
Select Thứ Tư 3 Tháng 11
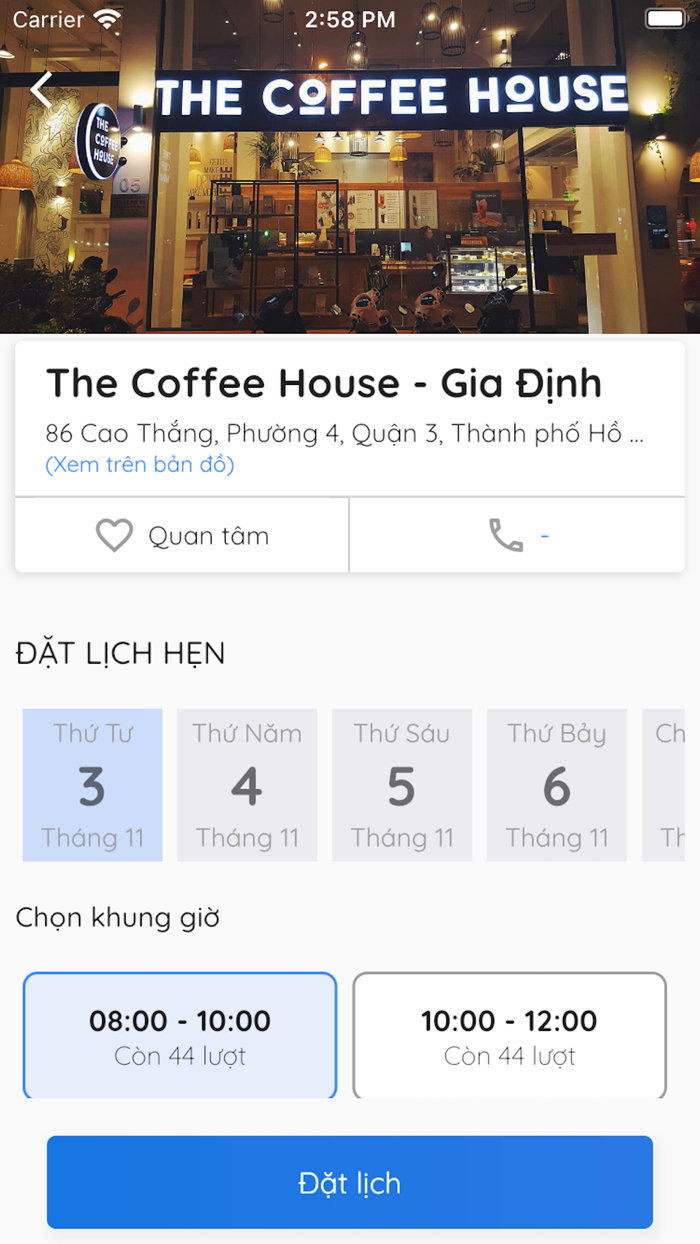[92, 785]
